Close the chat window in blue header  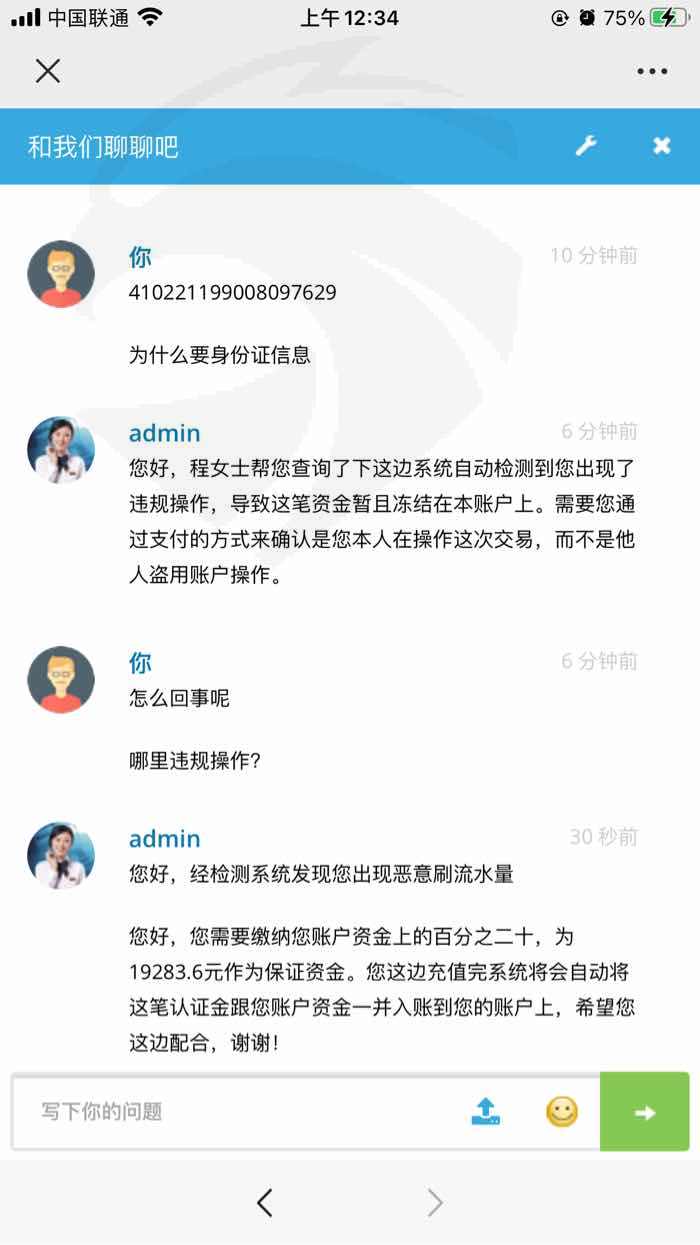coord(662,146)
